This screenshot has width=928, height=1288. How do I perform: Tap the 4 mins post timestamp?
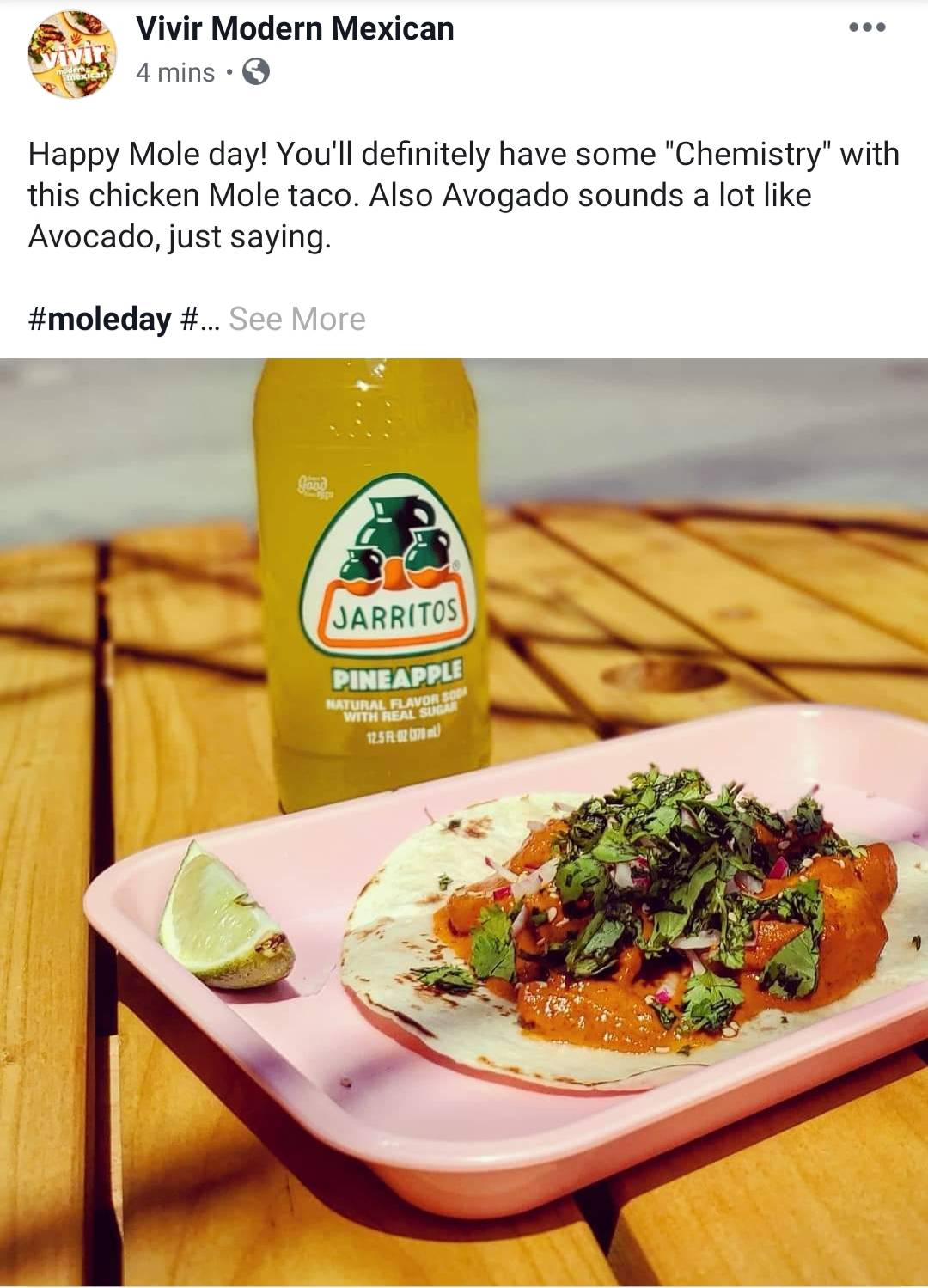pos(175,73)
